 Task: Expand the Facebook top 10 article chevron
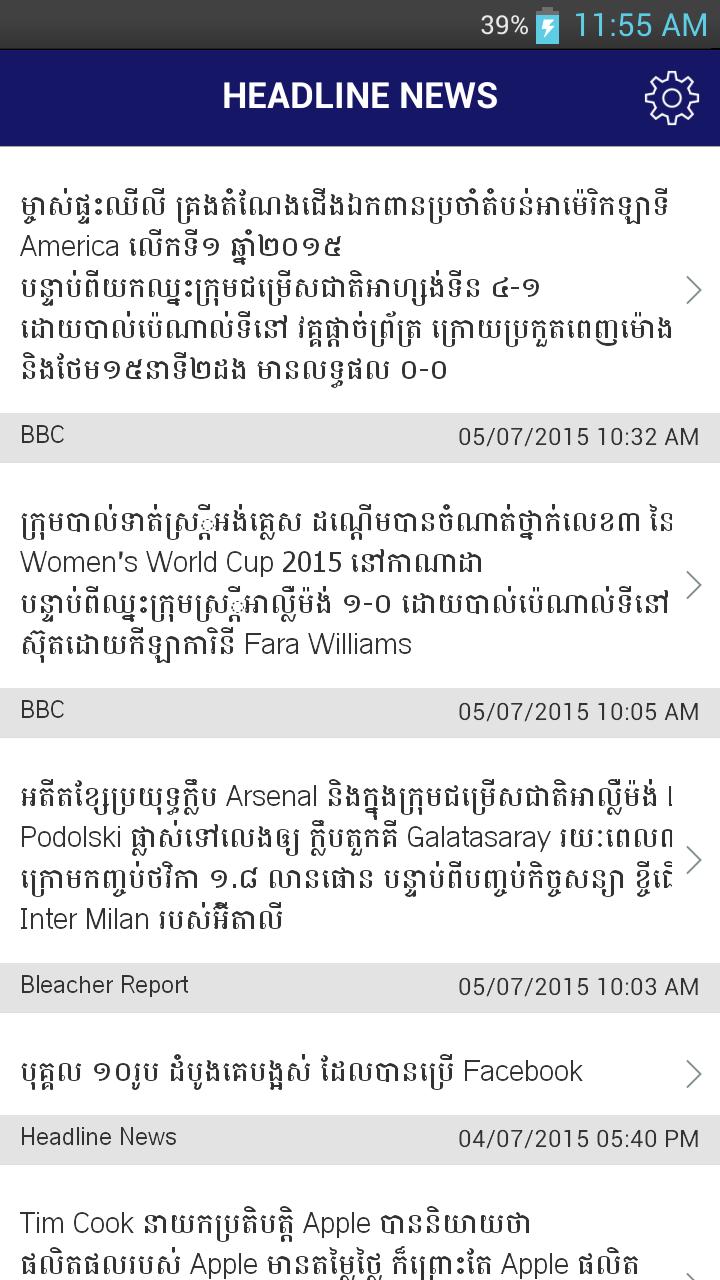[693, 1073]
